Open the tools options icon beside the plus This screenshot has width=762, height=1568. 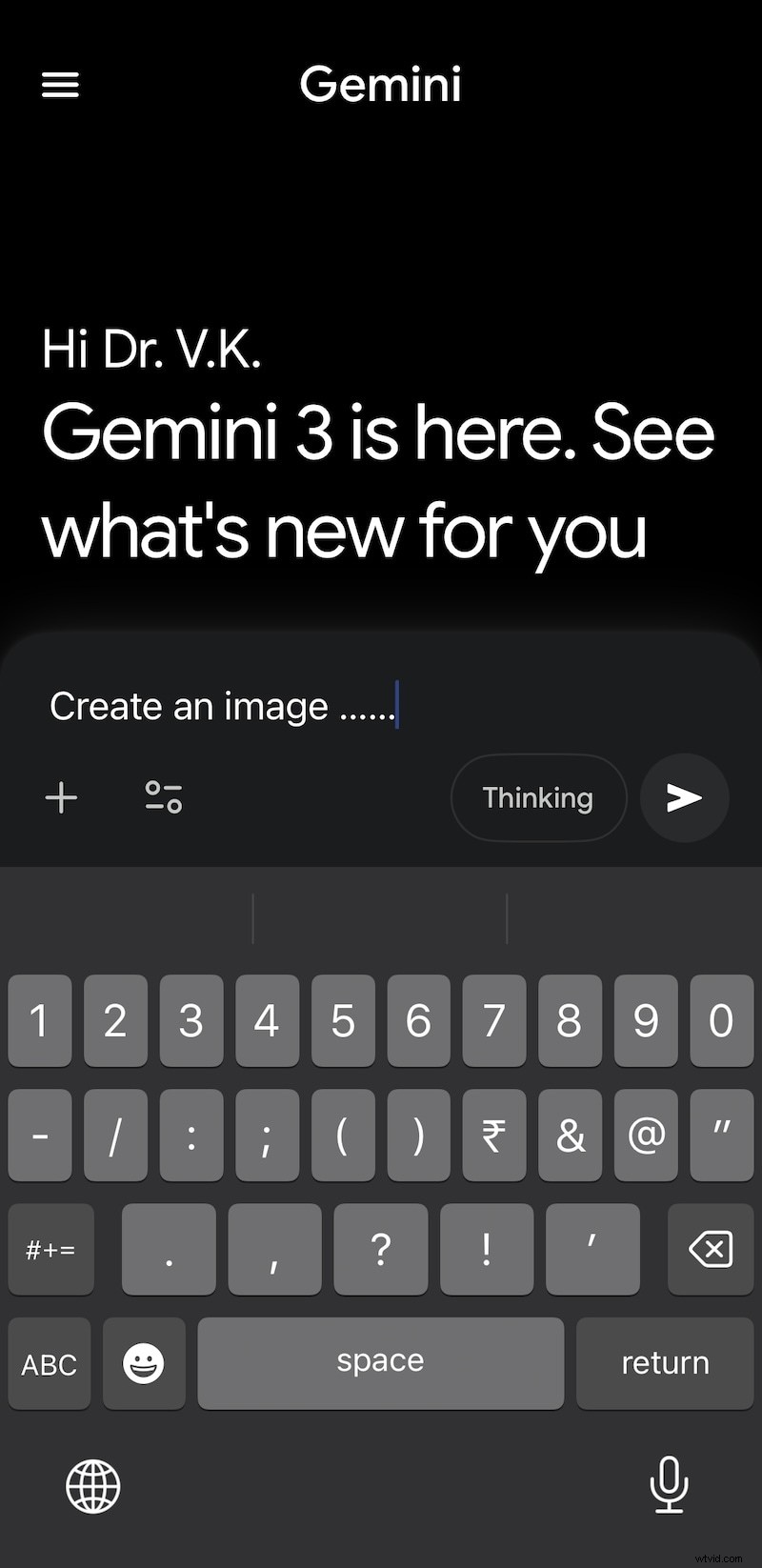(x=162, y=798)
